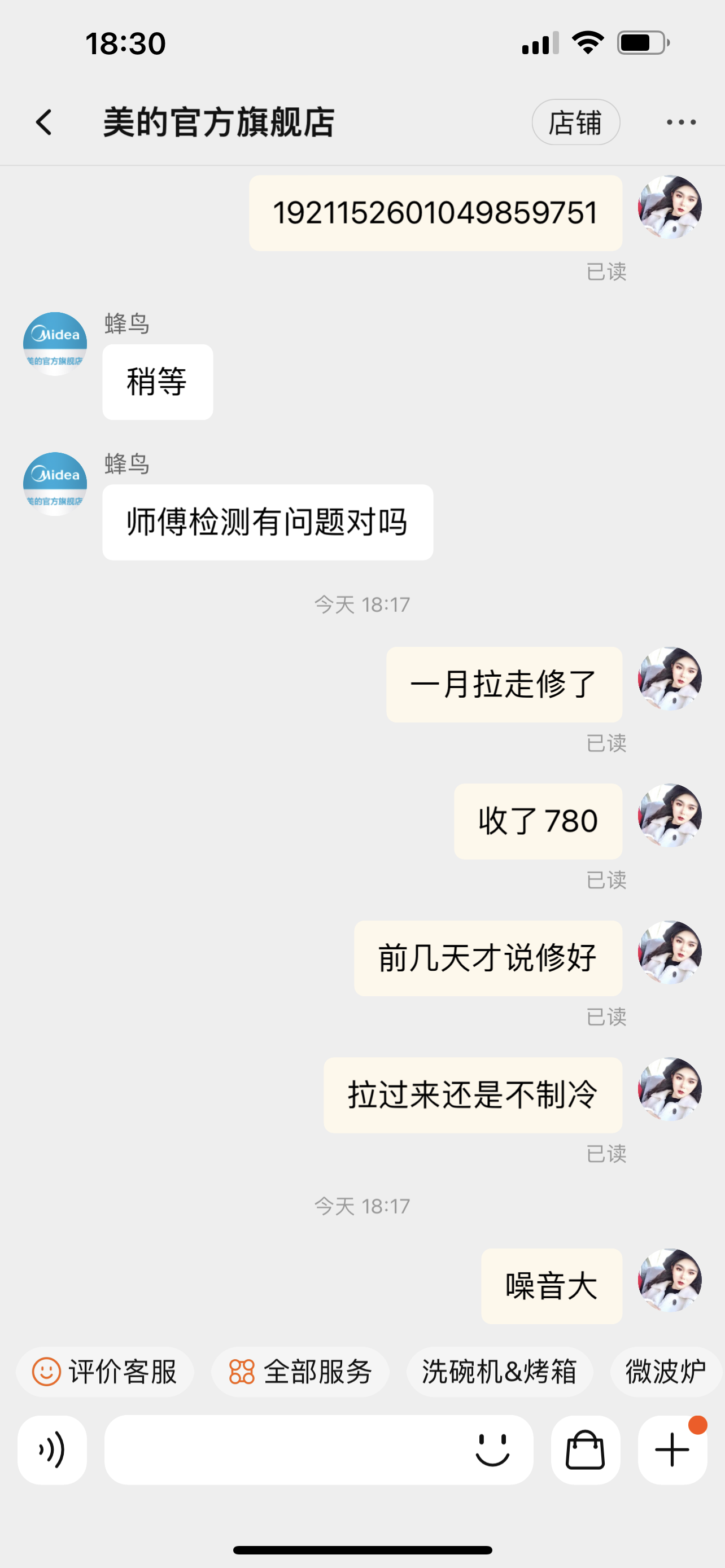Open the 店铺 store button
725x1568 pixels.
(x=576, y=122)
